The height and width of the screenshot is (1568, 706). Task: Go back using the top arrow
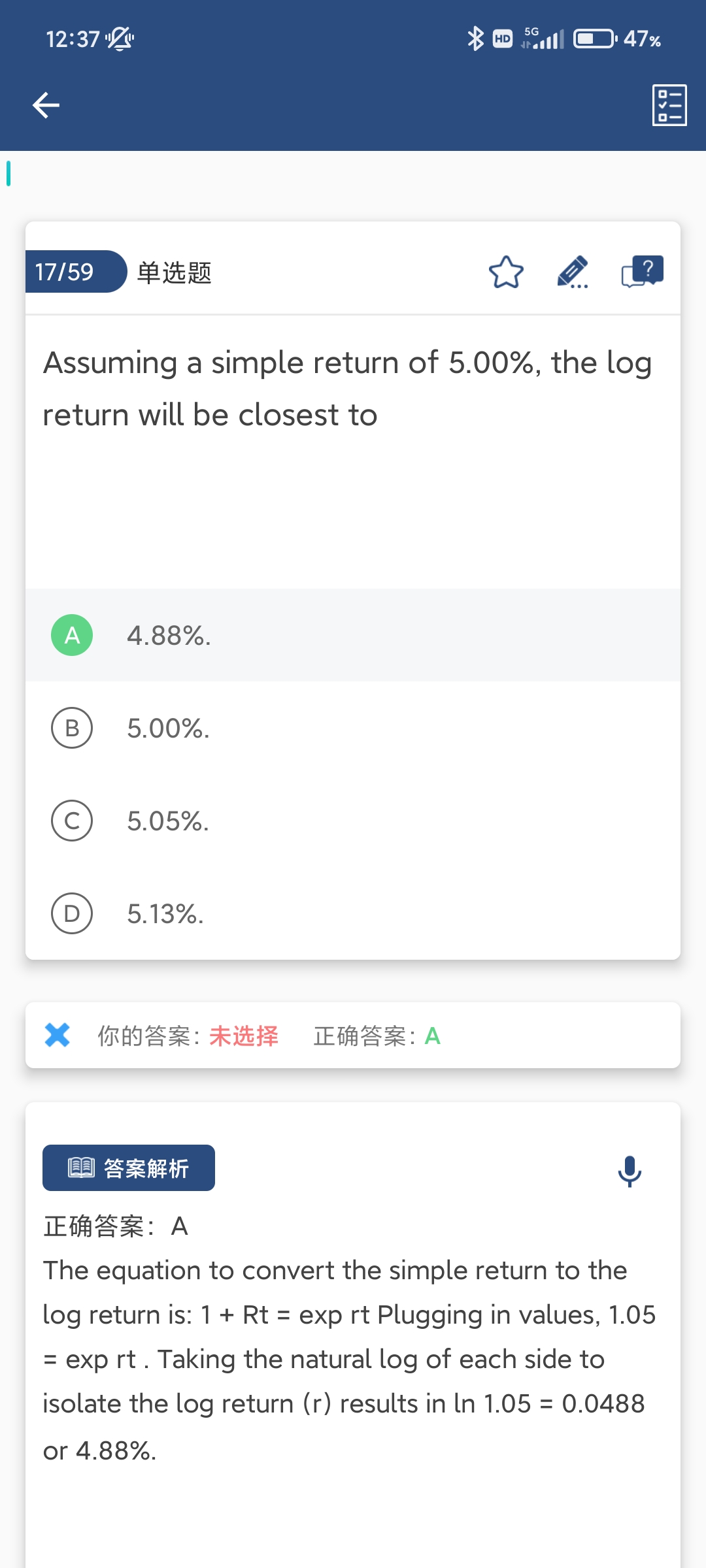pos(46,105)
